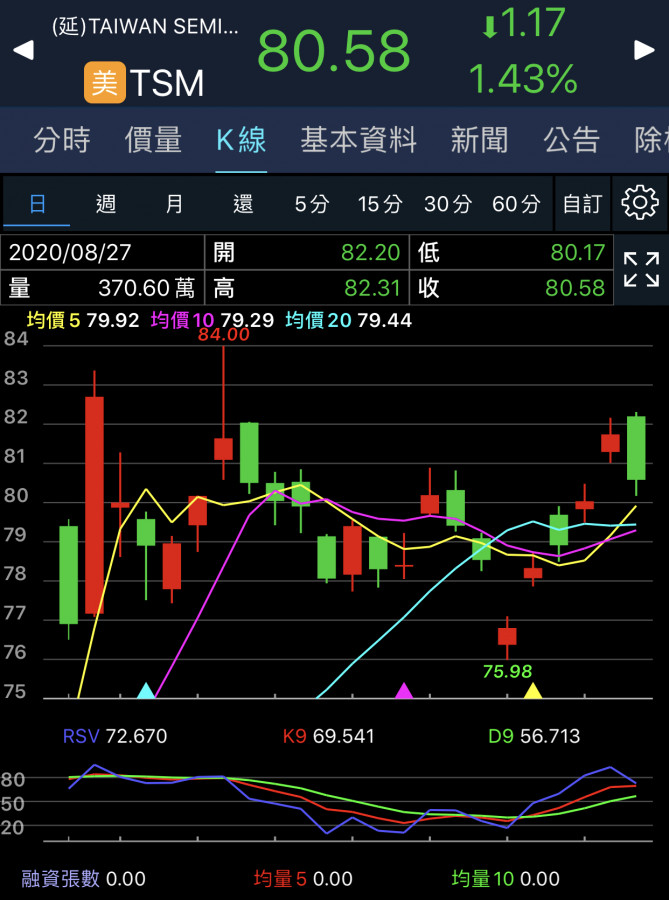Select the K線 tab
This screenshot has height=900, width=669.
[x=241, y=140]
